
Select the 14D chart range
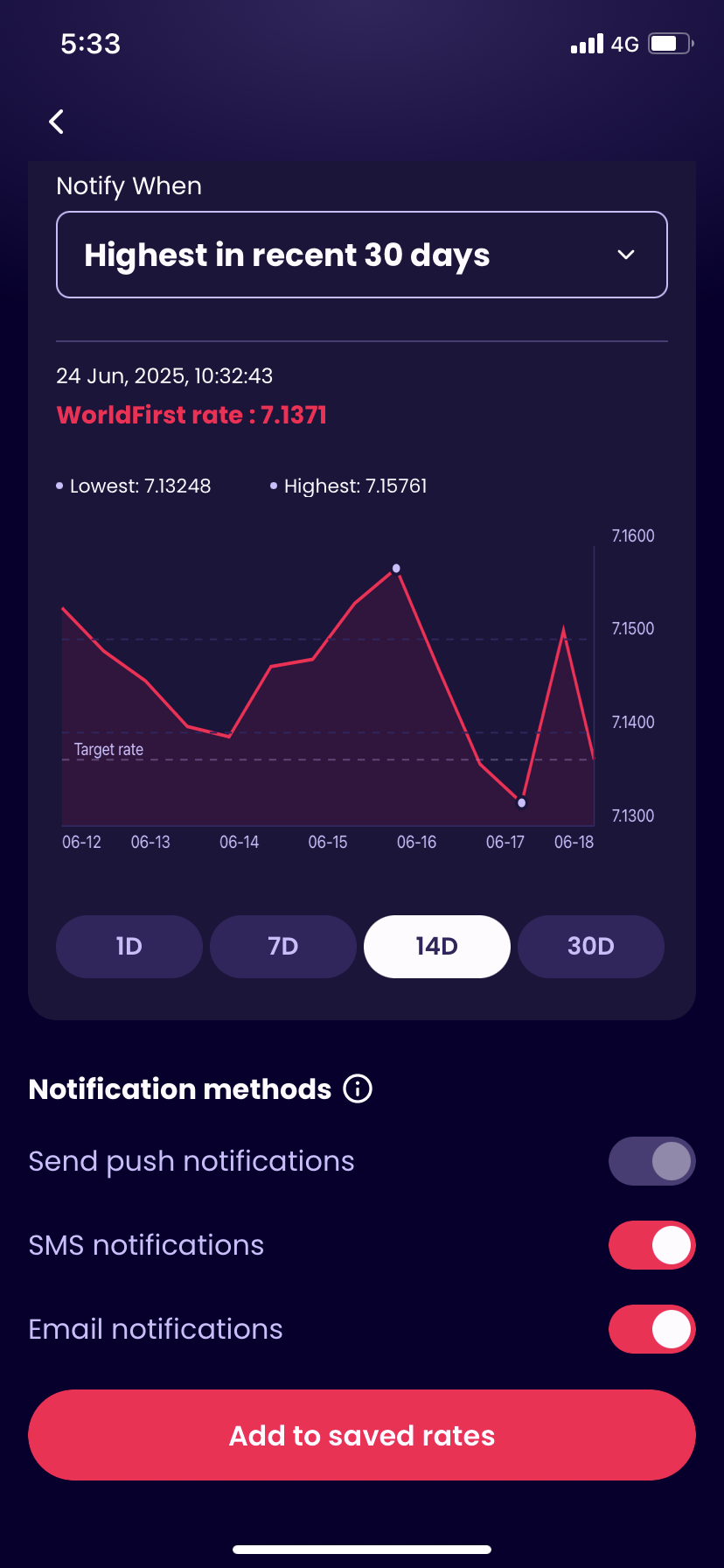[437, 947]
